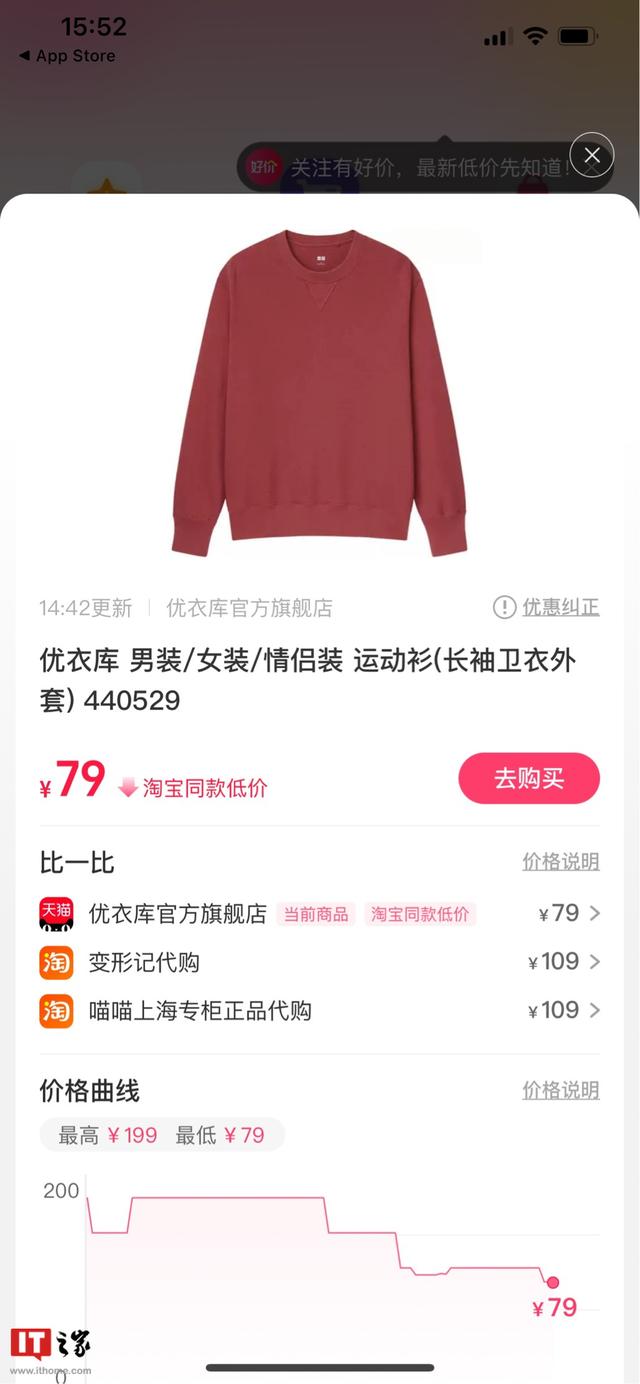Open the 优惠纠正 correction link
The width and height of the screenshot is (640, 1384).
pyautogui.click(x=547, y=607)
